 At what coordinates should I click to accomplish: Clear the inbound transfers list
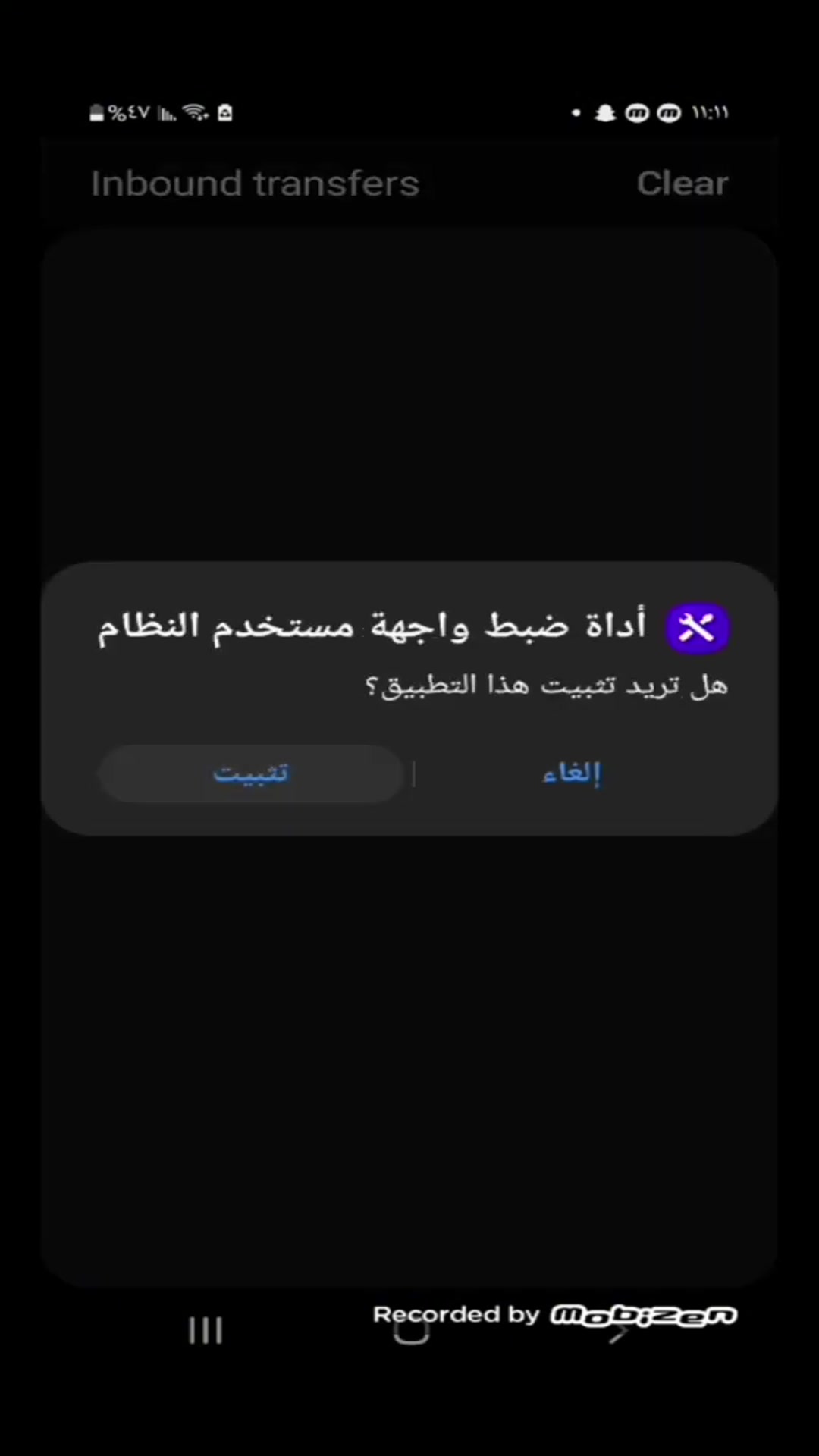pyautogui.click(x=682, y=183)
